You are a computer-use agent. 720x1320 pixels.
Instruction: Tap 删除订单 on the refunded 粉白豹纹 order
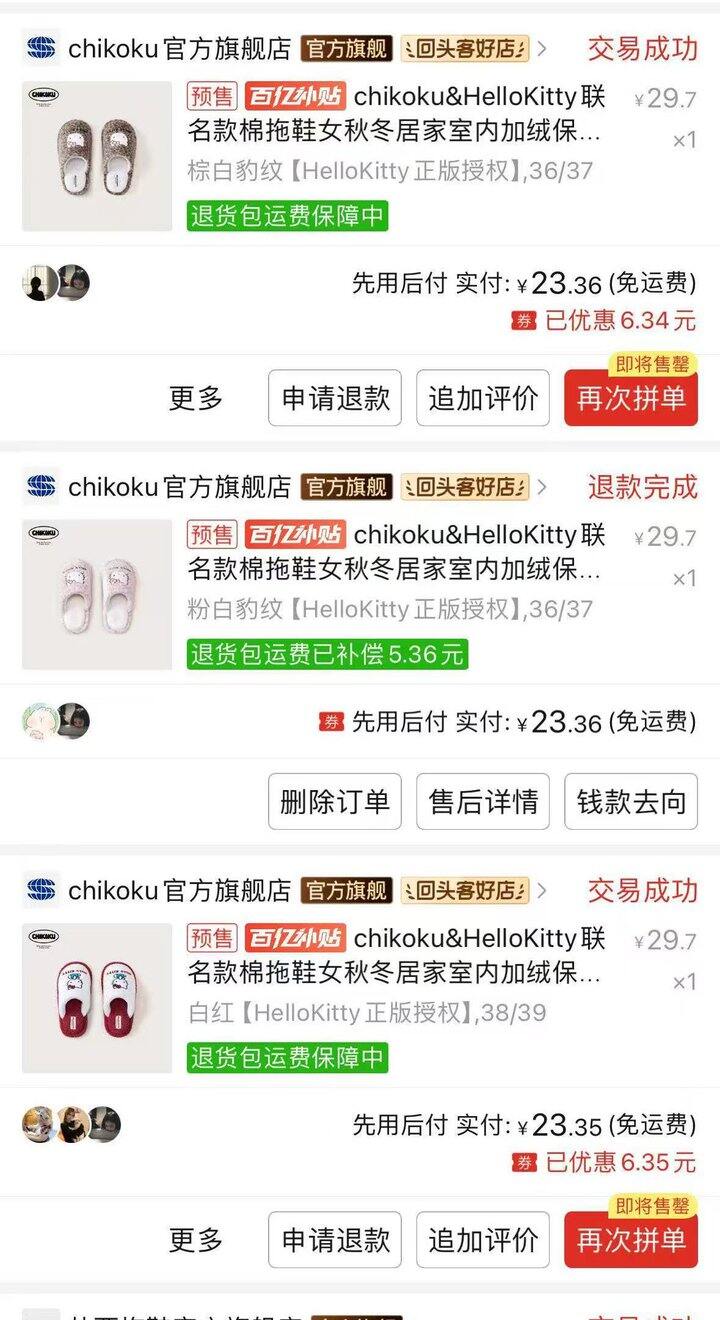335,801
